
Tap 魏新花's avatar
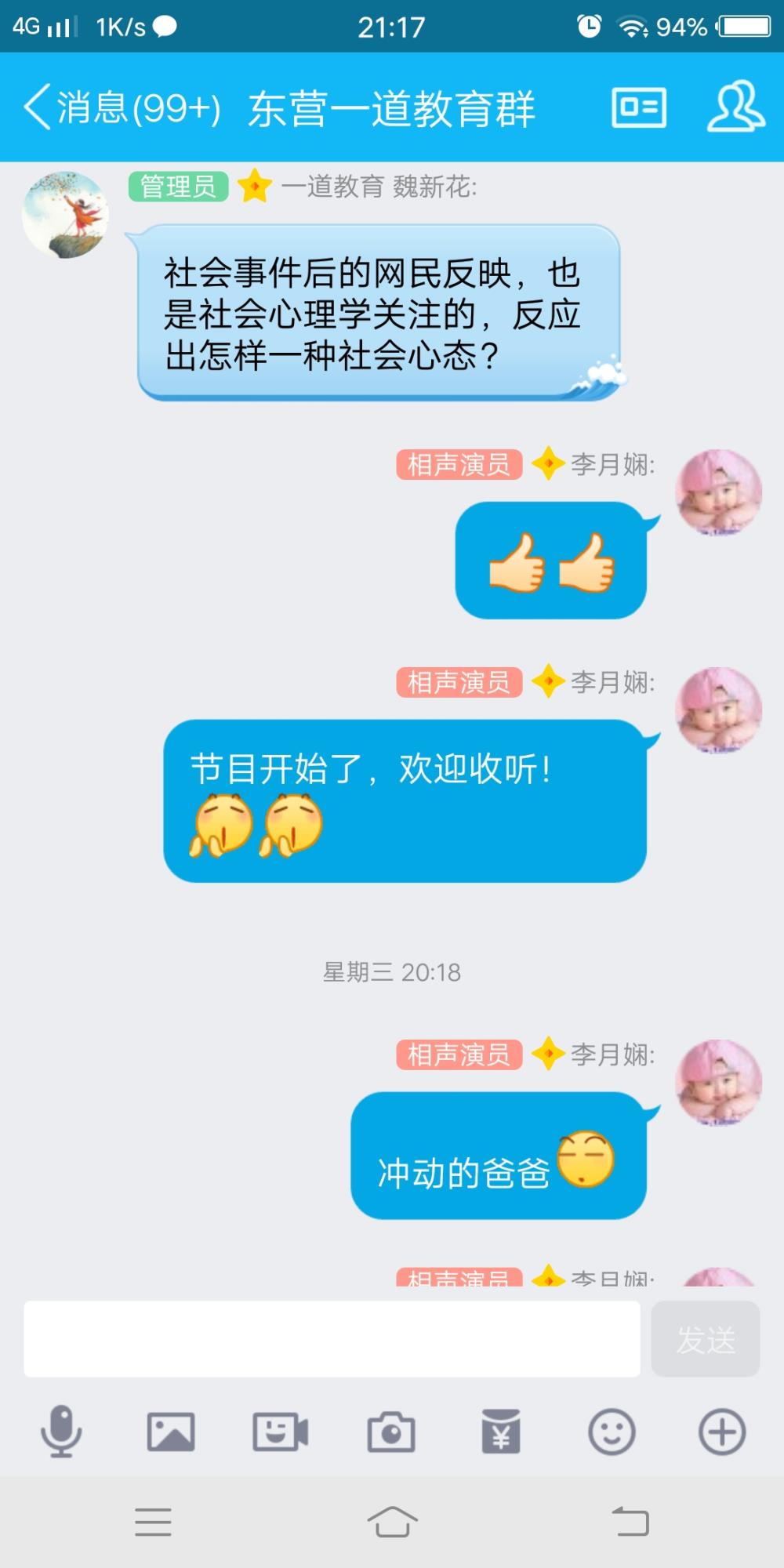pyautogui.click(x=65, y=215)
